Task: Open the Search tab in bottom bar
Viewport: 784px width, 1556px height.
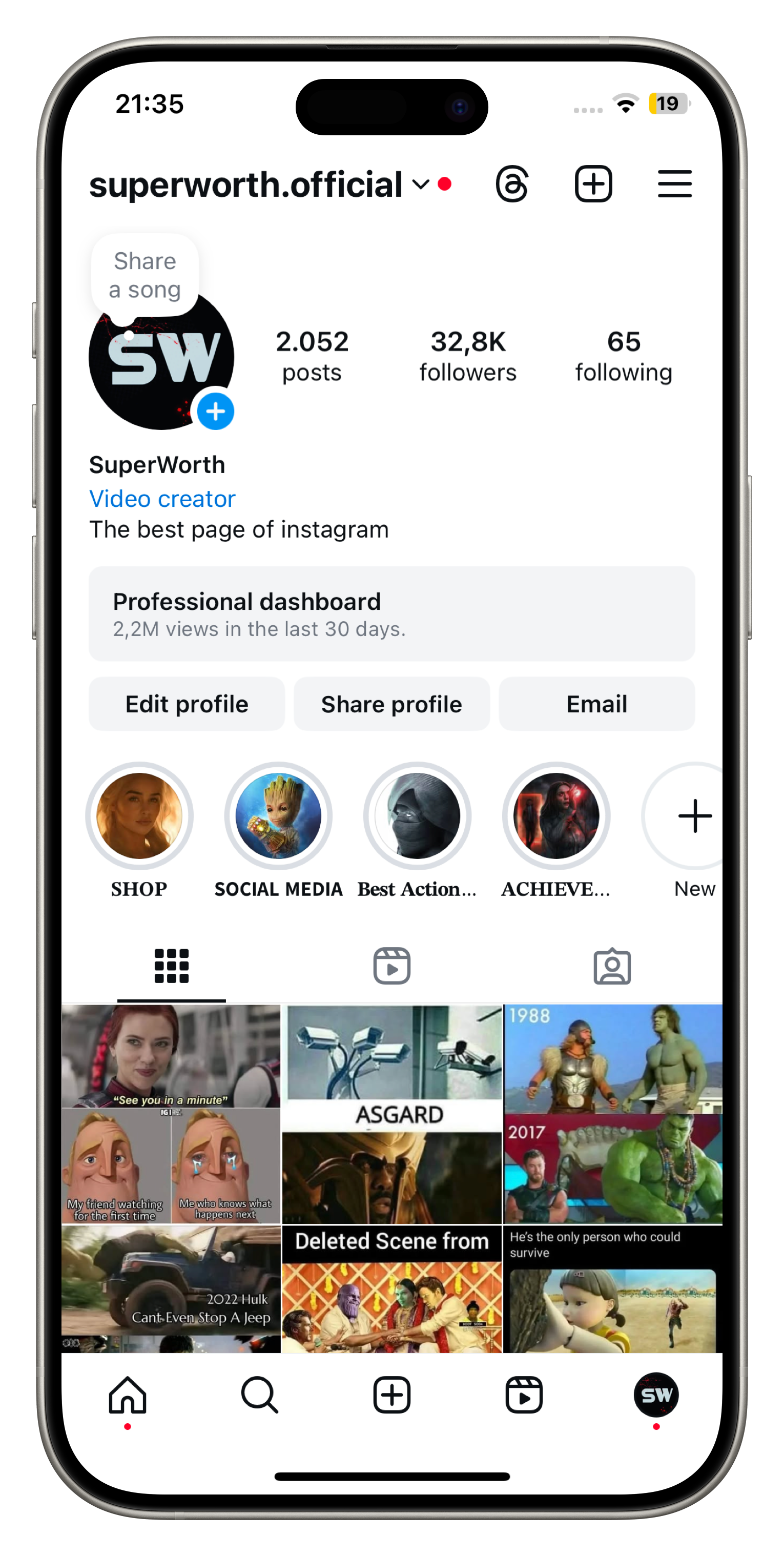Action: 260,1395
